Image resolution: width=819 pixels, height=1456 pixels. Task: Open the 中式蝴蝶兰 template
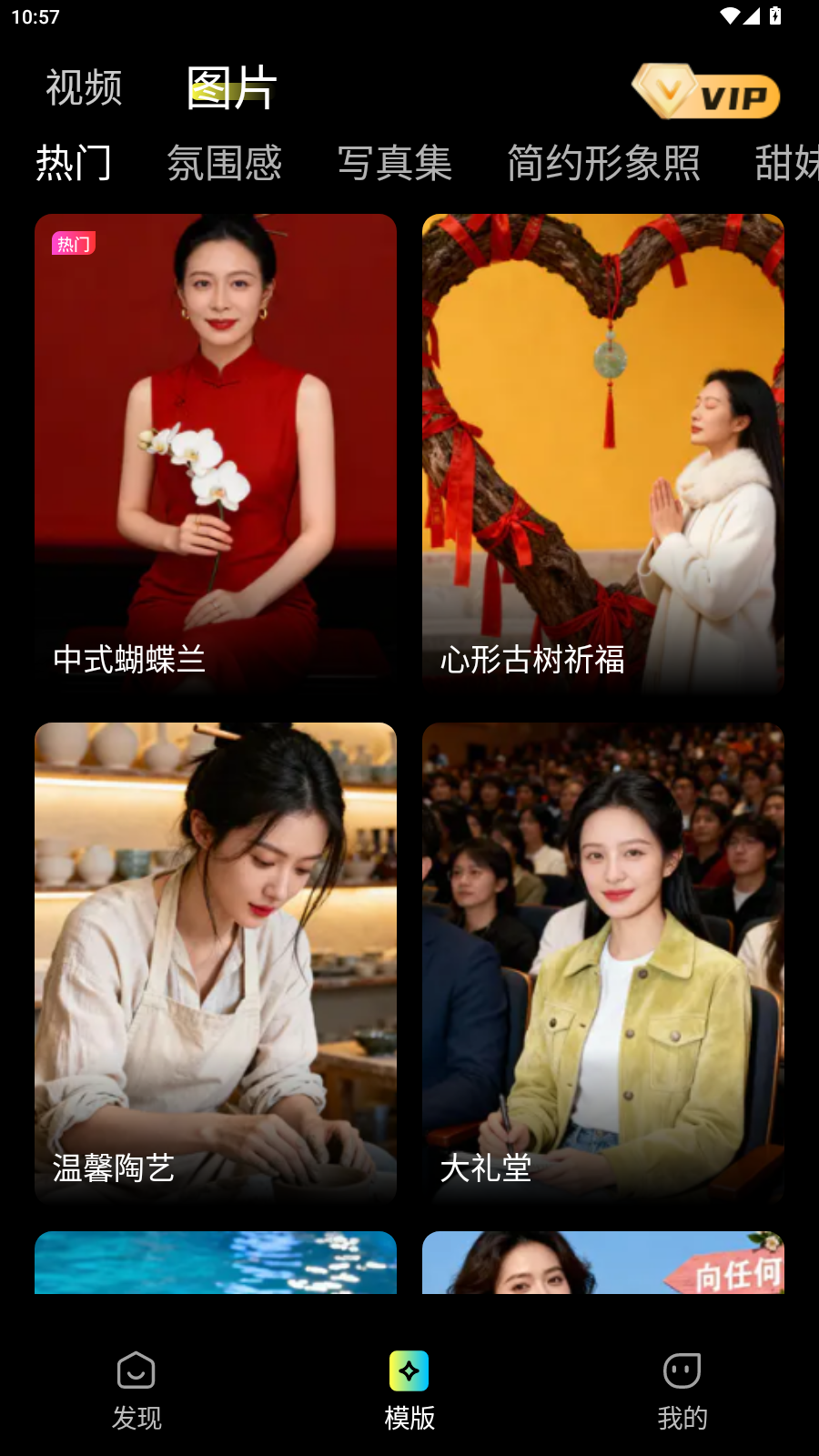(x=215, y=452)
